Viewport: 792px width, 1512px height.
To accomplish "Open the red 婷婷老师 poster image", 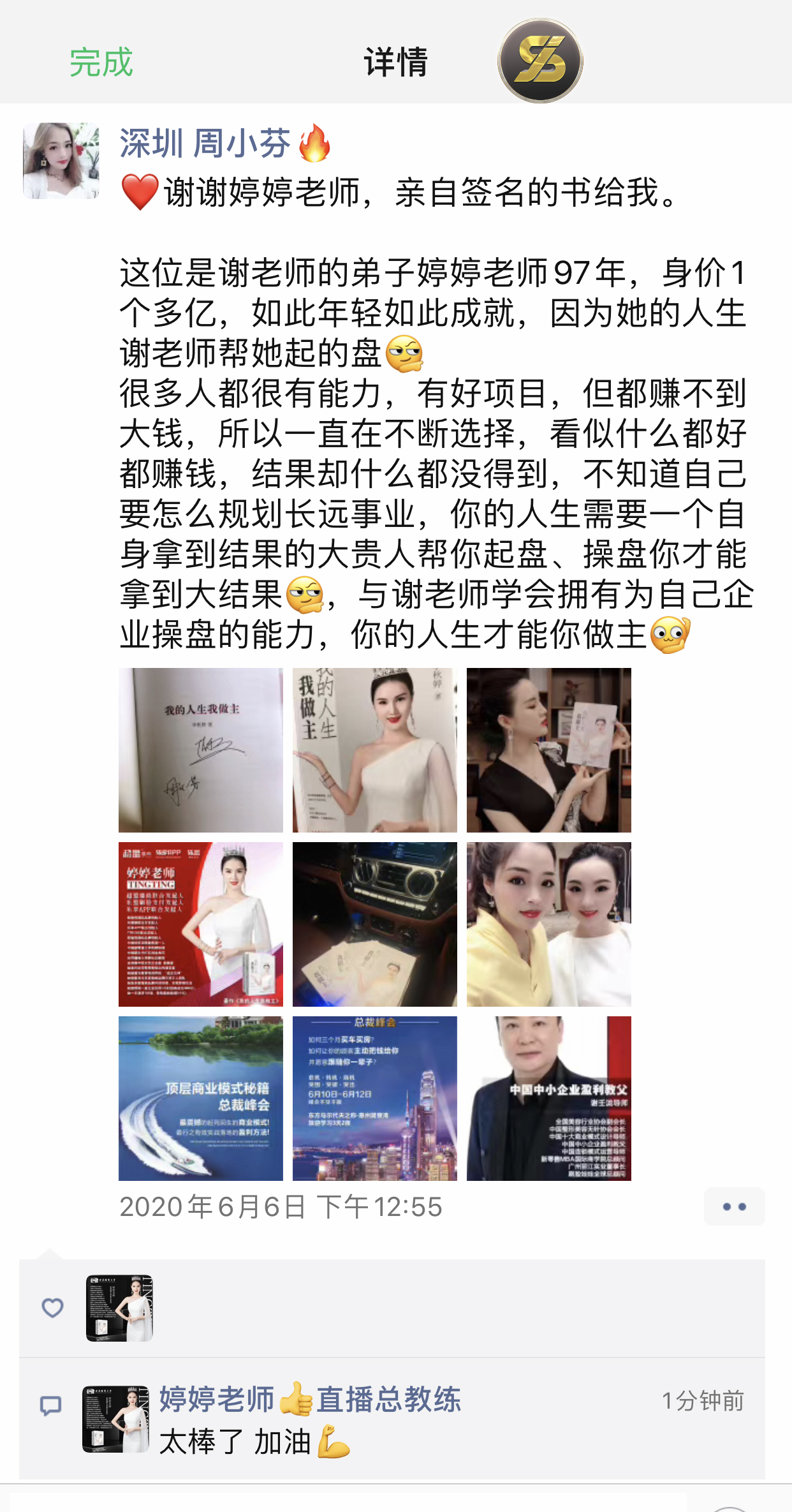I will pos(201,924).
